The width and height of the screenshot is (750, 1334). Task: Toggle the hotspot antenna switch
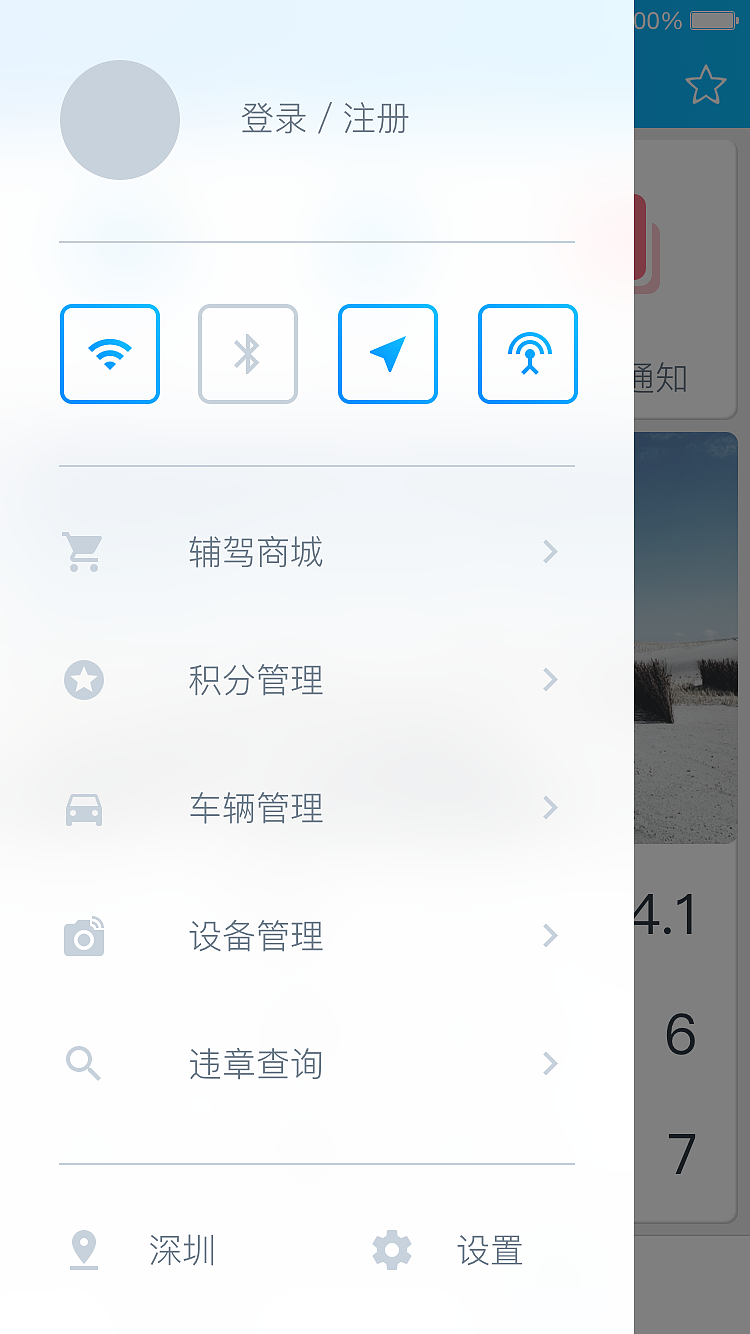click(528, 354)
